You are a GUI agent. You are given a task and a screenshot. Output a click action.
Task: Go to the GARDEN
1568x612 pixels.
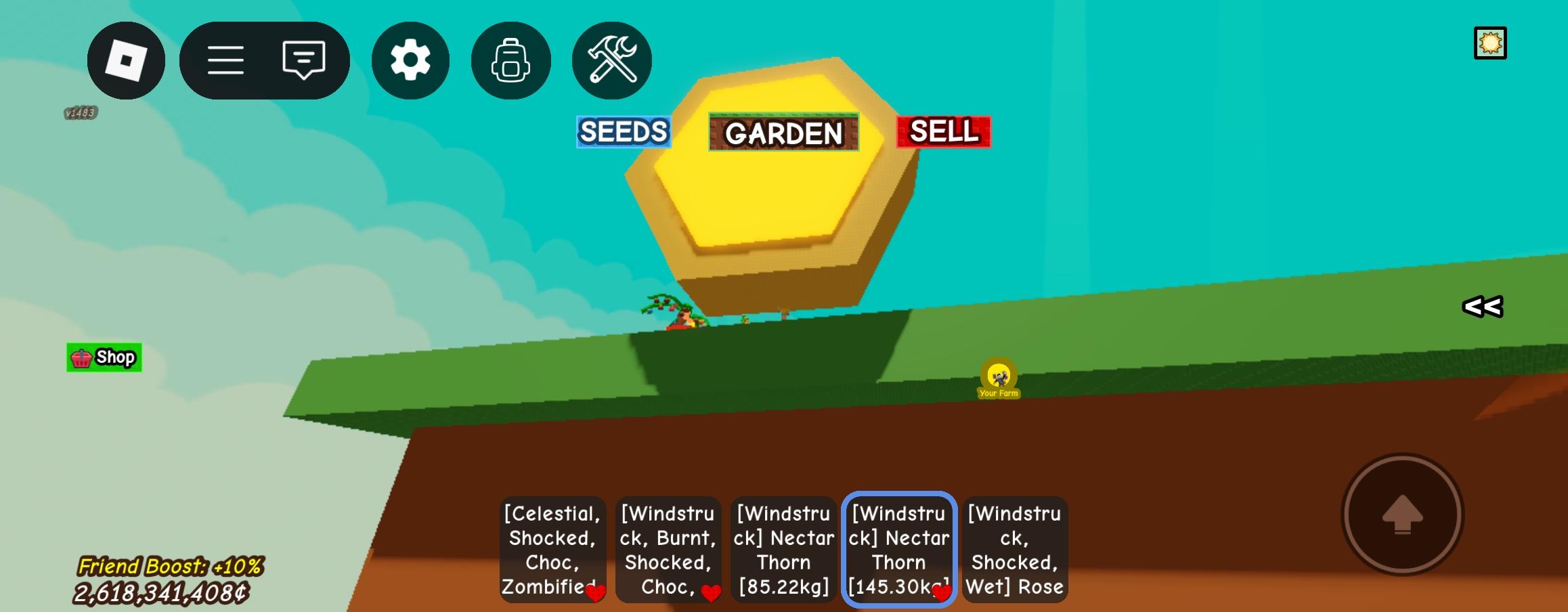click(x=783, y=133)
